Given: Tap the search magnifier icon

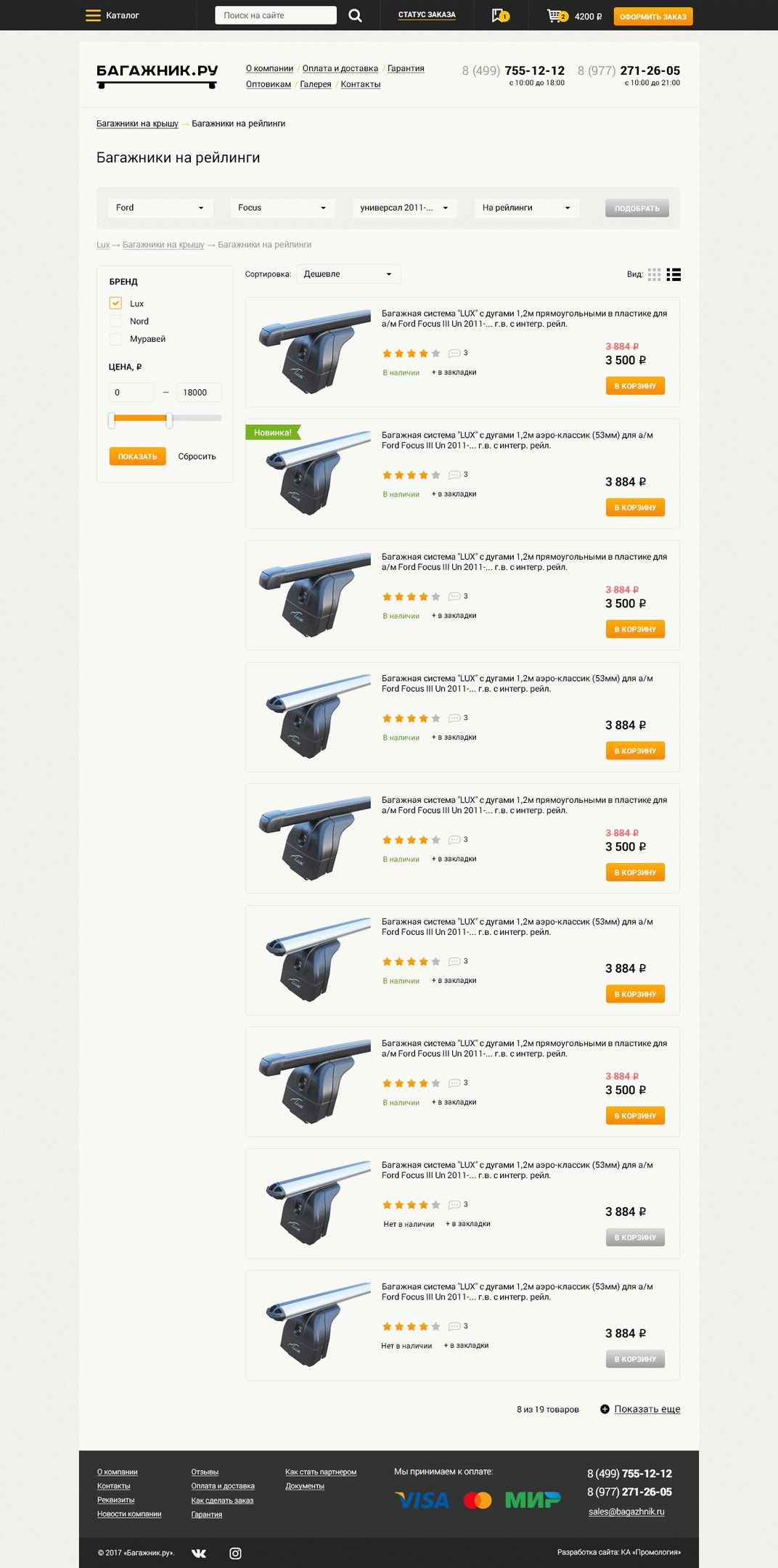Looking at the screenshot, I should pos(355,15).
